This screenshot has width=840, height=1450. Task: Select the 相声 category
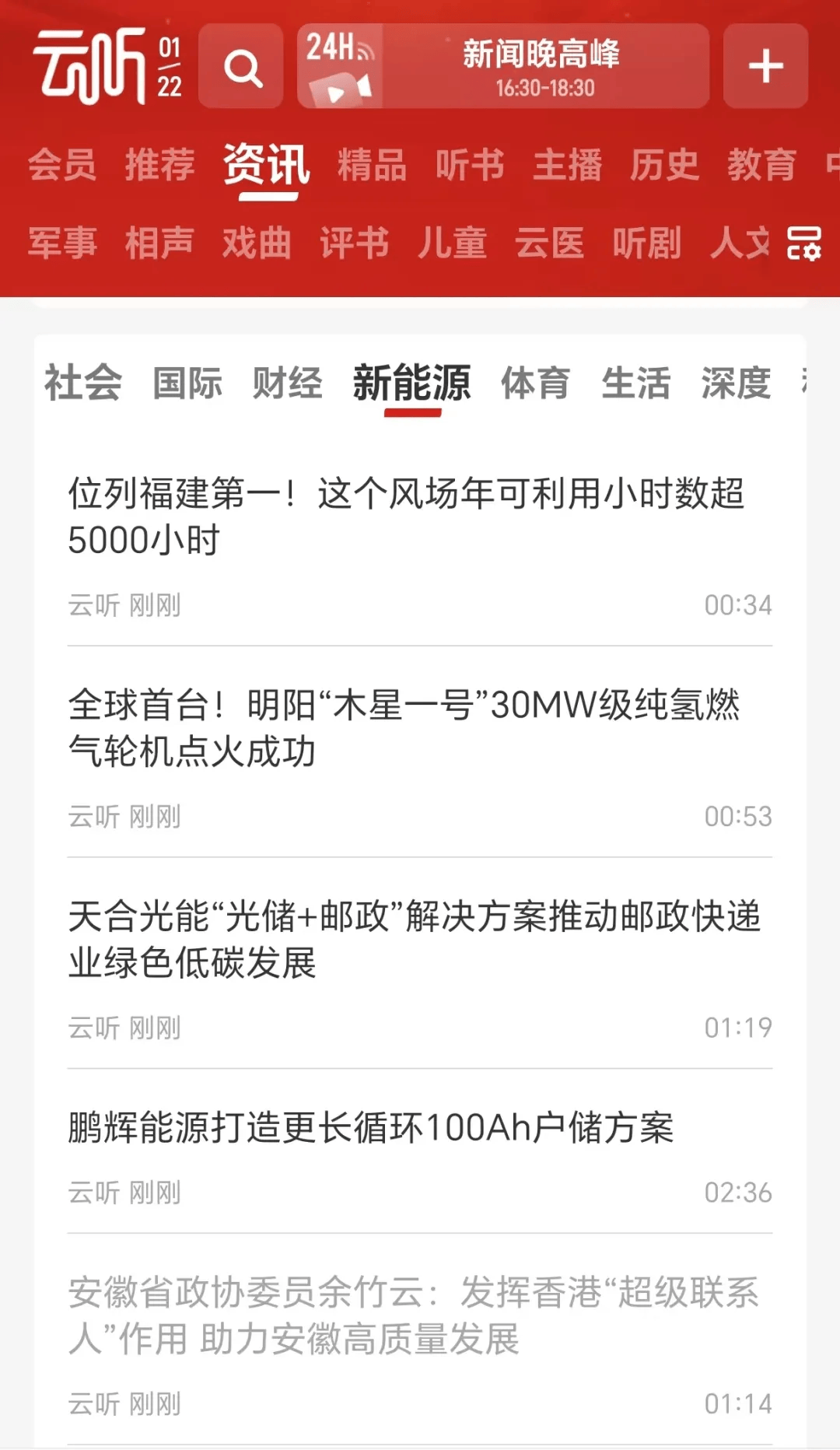tap(159, 243)
